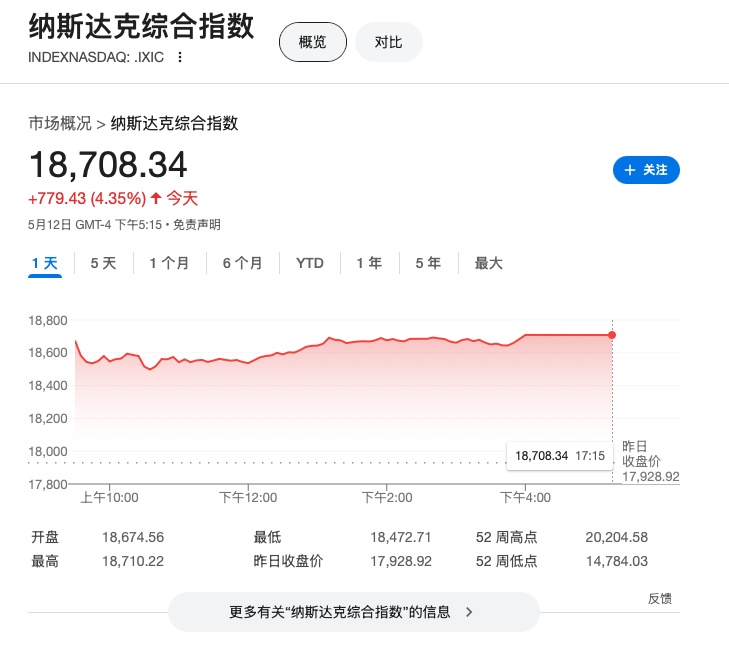Screen dimensions: 729x648
Task: Switch chart to 6 个月 range
Action: [242, 263]
